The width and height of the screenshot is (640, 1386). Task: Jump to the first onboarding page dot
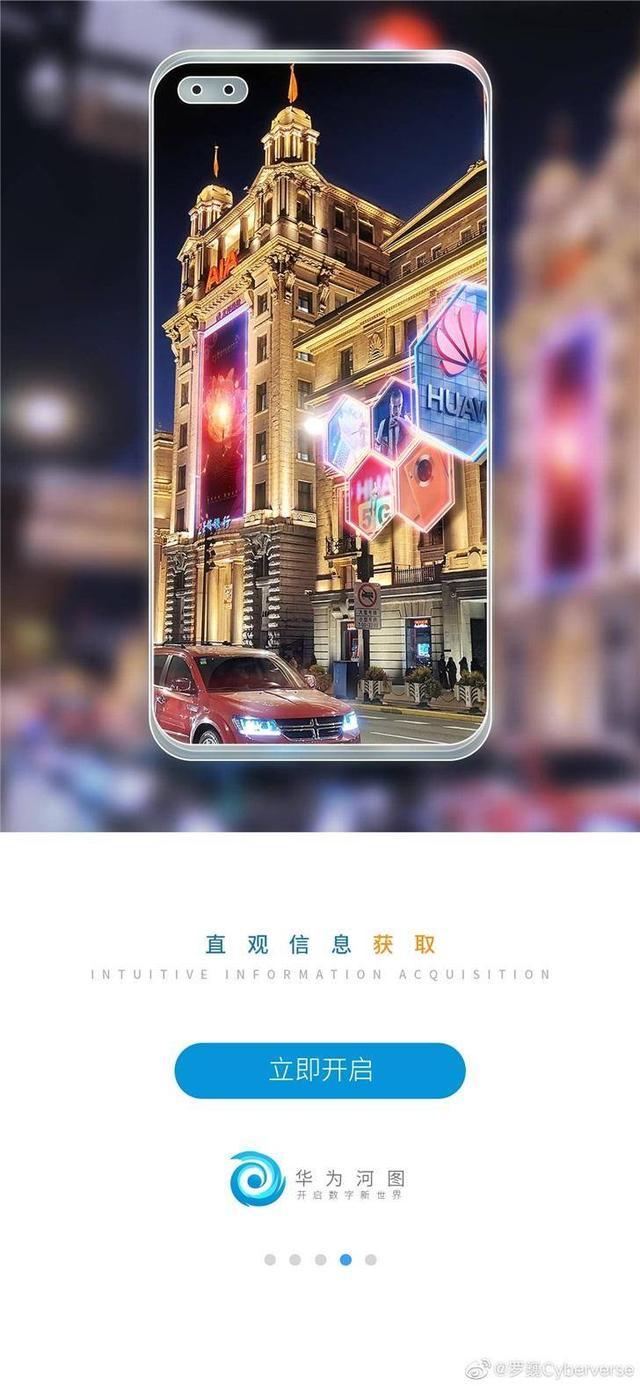270,1260
